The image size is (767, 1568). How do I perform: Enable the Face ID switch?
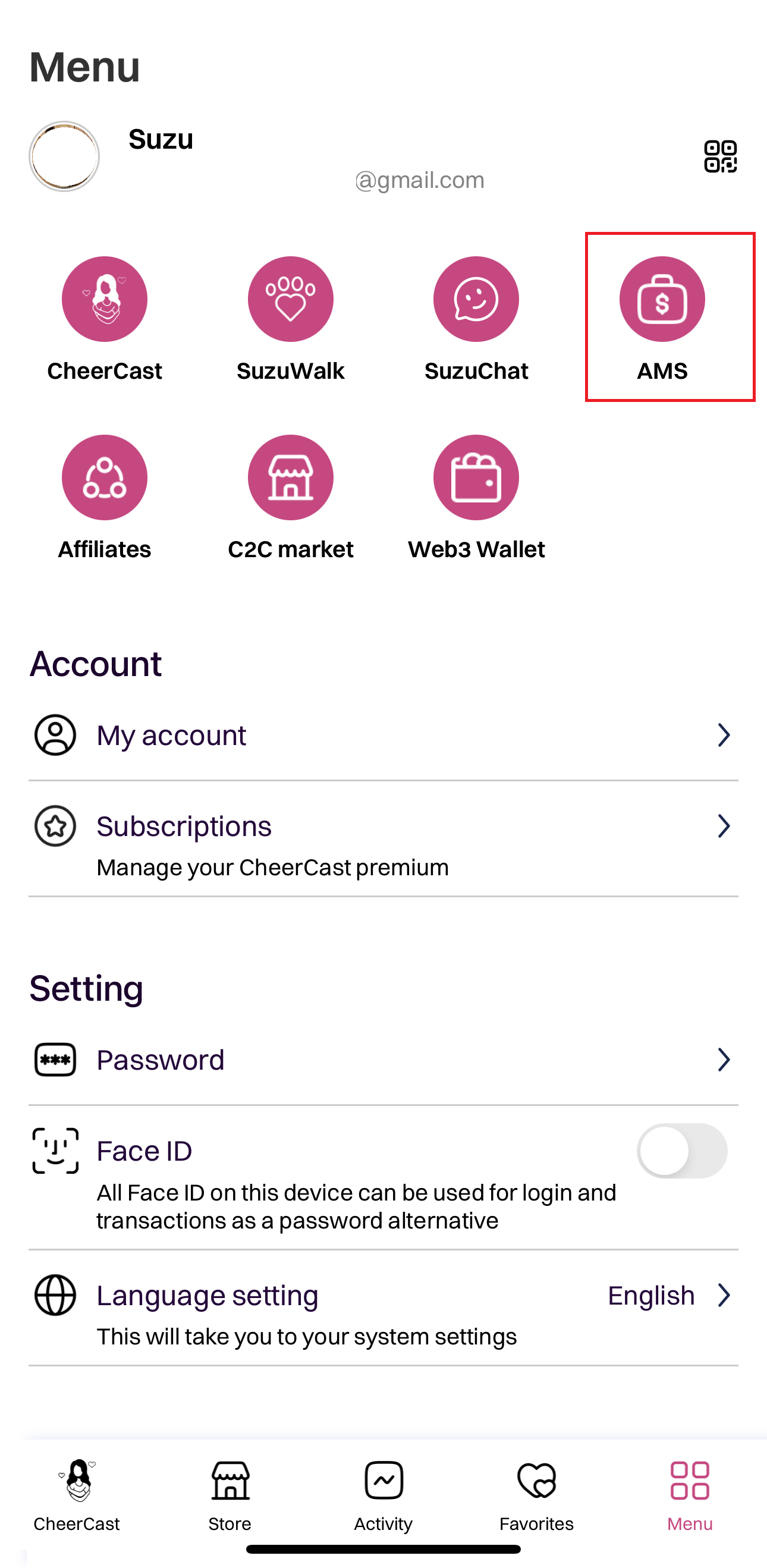tap(682, 1151)
